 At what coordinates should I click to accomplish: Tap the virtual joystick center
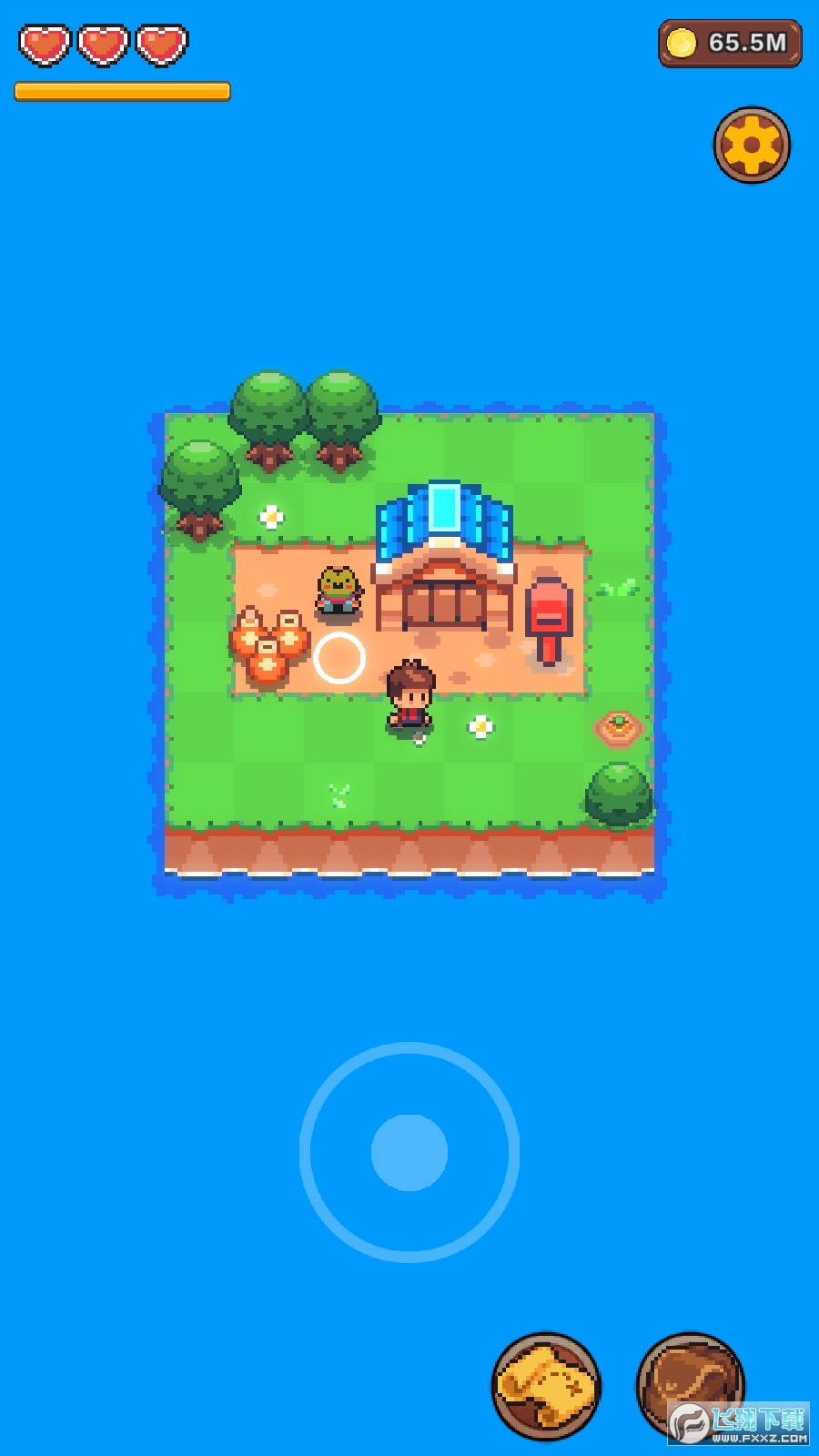pos(409,1152)
